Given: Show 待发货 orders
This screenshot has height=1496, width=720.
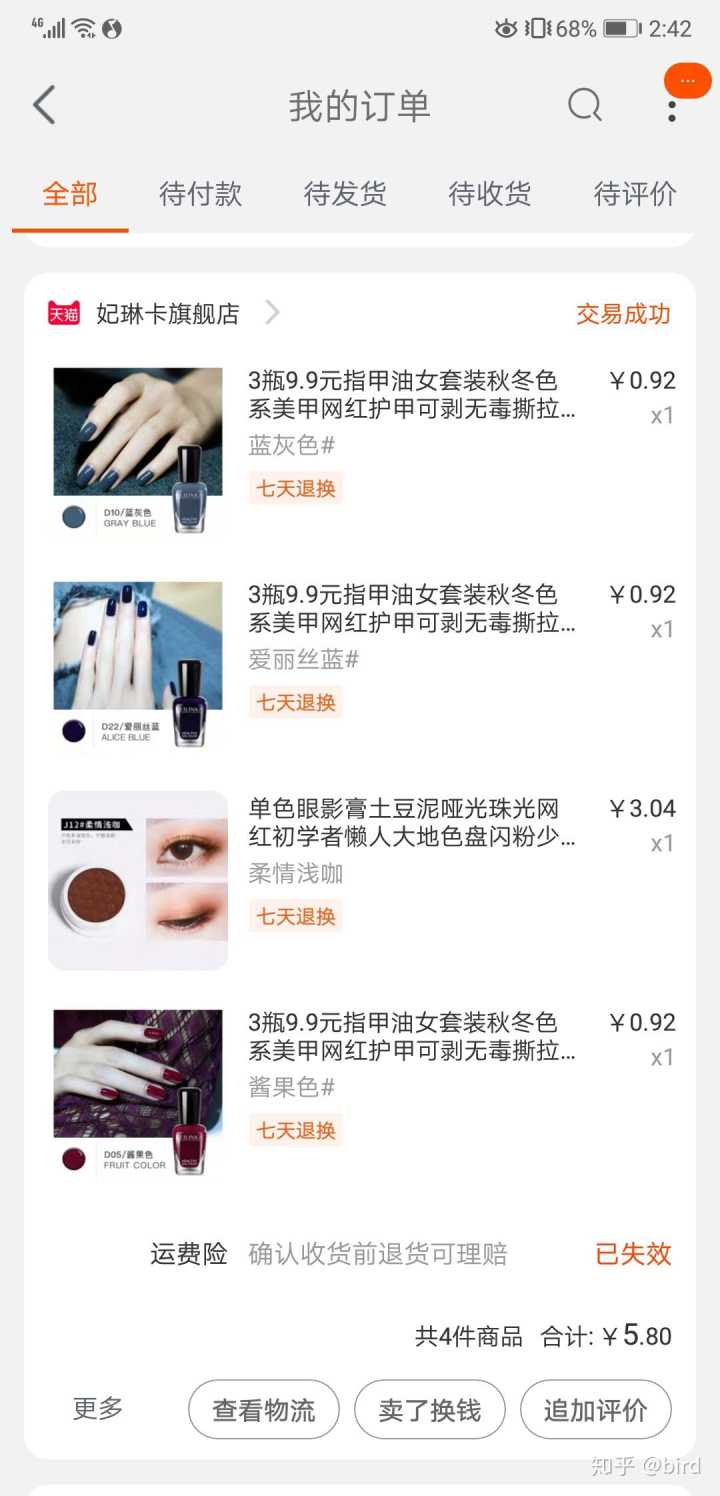Looking at the screenshot, I should [345, 194].
